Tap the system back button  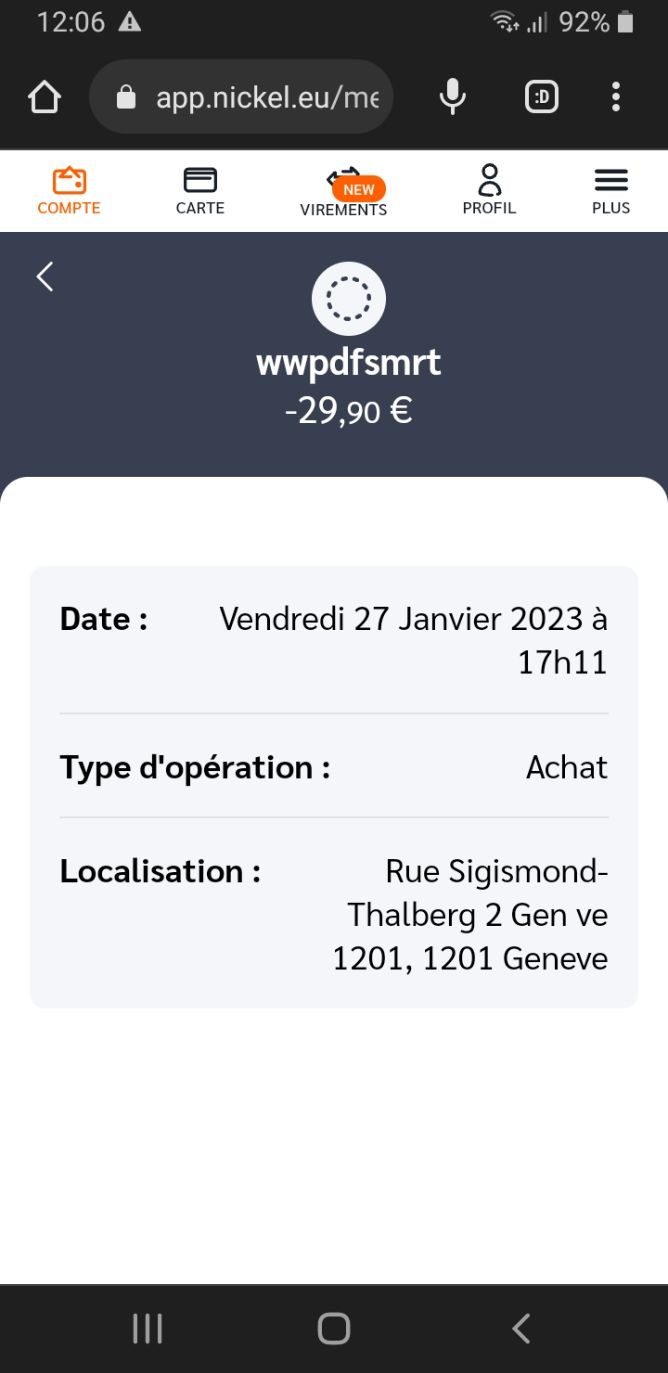(x=521, y=1328)
